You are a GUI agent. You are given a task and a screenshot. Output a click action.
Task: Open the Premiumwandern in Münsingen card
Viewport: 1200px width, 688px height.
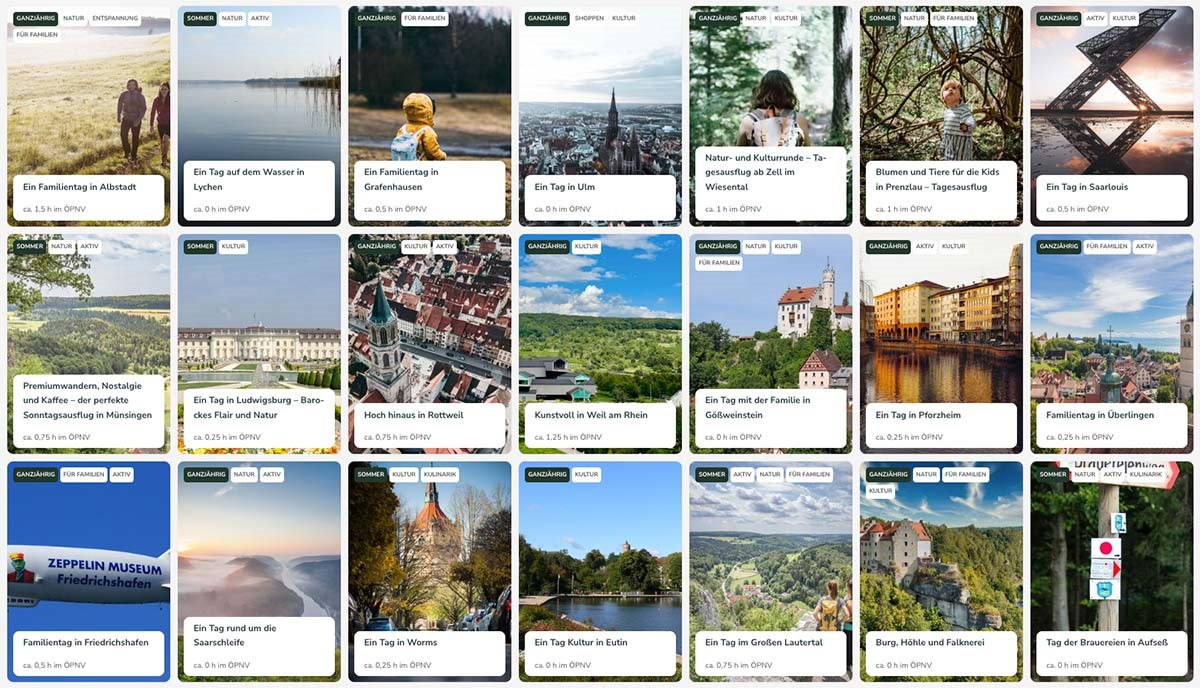point(88,400)
